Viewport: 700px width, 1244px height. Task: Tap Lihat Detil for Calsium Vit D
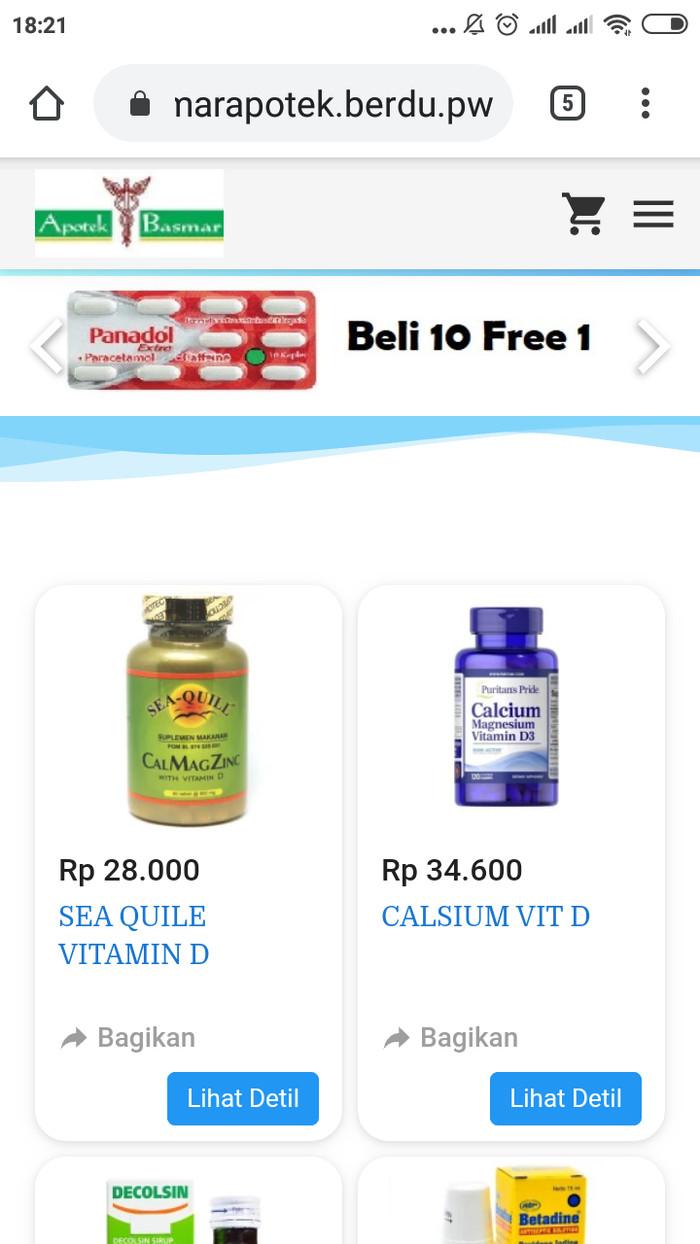click(565, 1098)
